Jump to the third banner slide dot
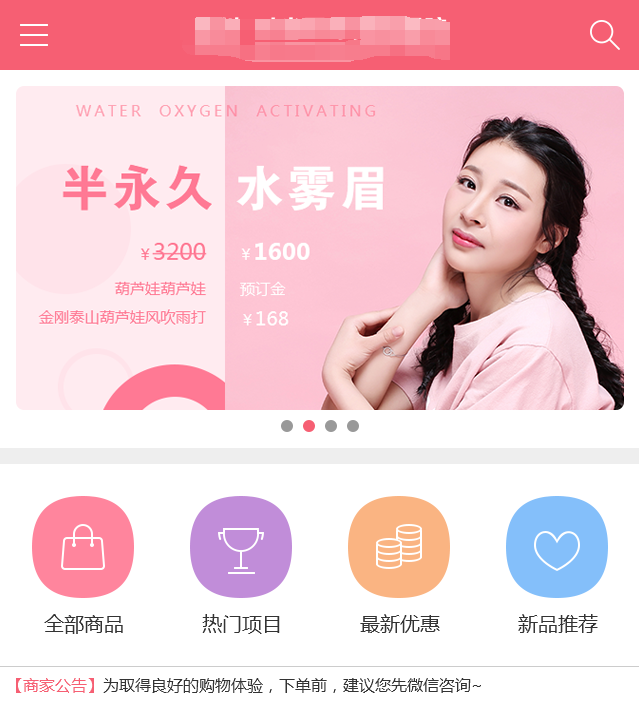This screenshot has height=702, width=639. coord(331,426)
